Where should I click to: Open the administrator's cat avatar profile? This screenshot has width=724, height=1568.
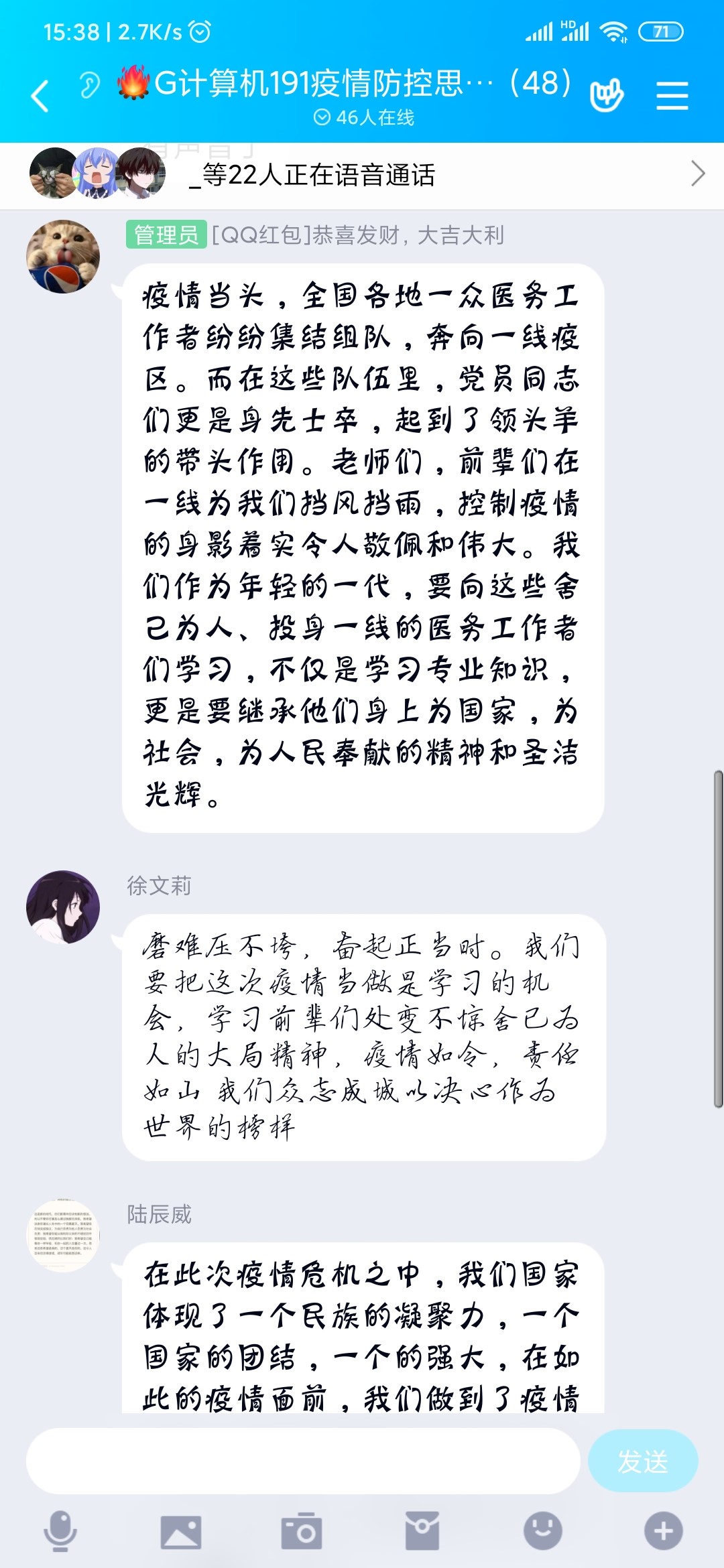tap(63, 257)
